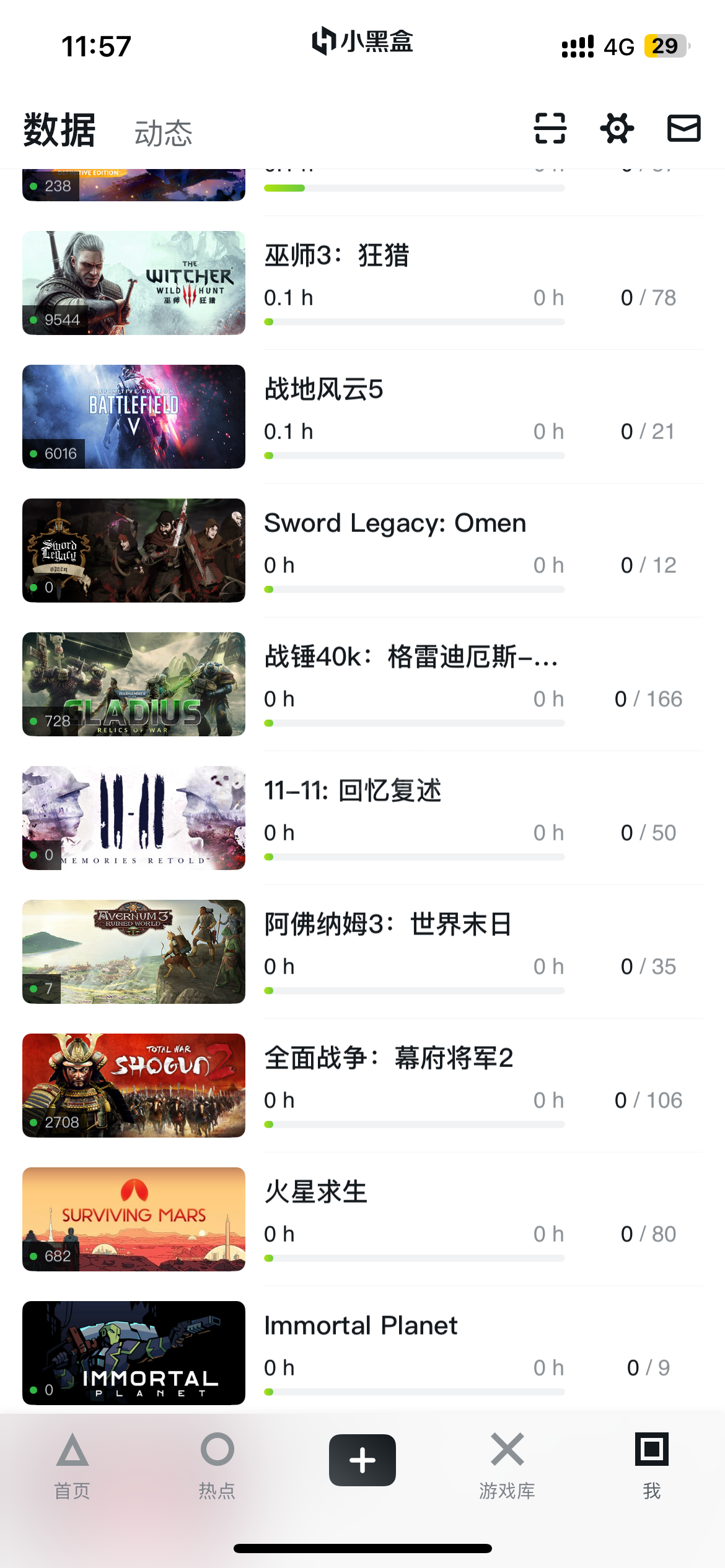Switch to the 热点 tab
725x1568 pixels.
[217, 1465]
